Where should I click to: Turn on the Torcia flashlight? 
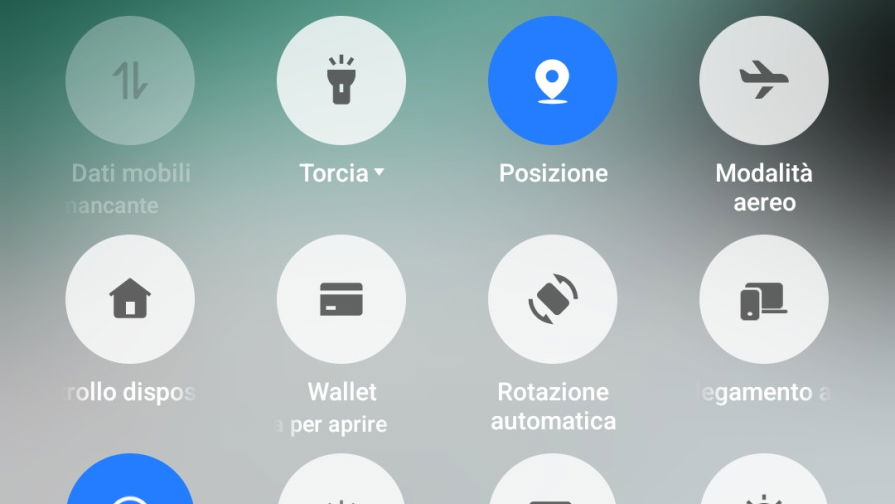coord(341,81)
